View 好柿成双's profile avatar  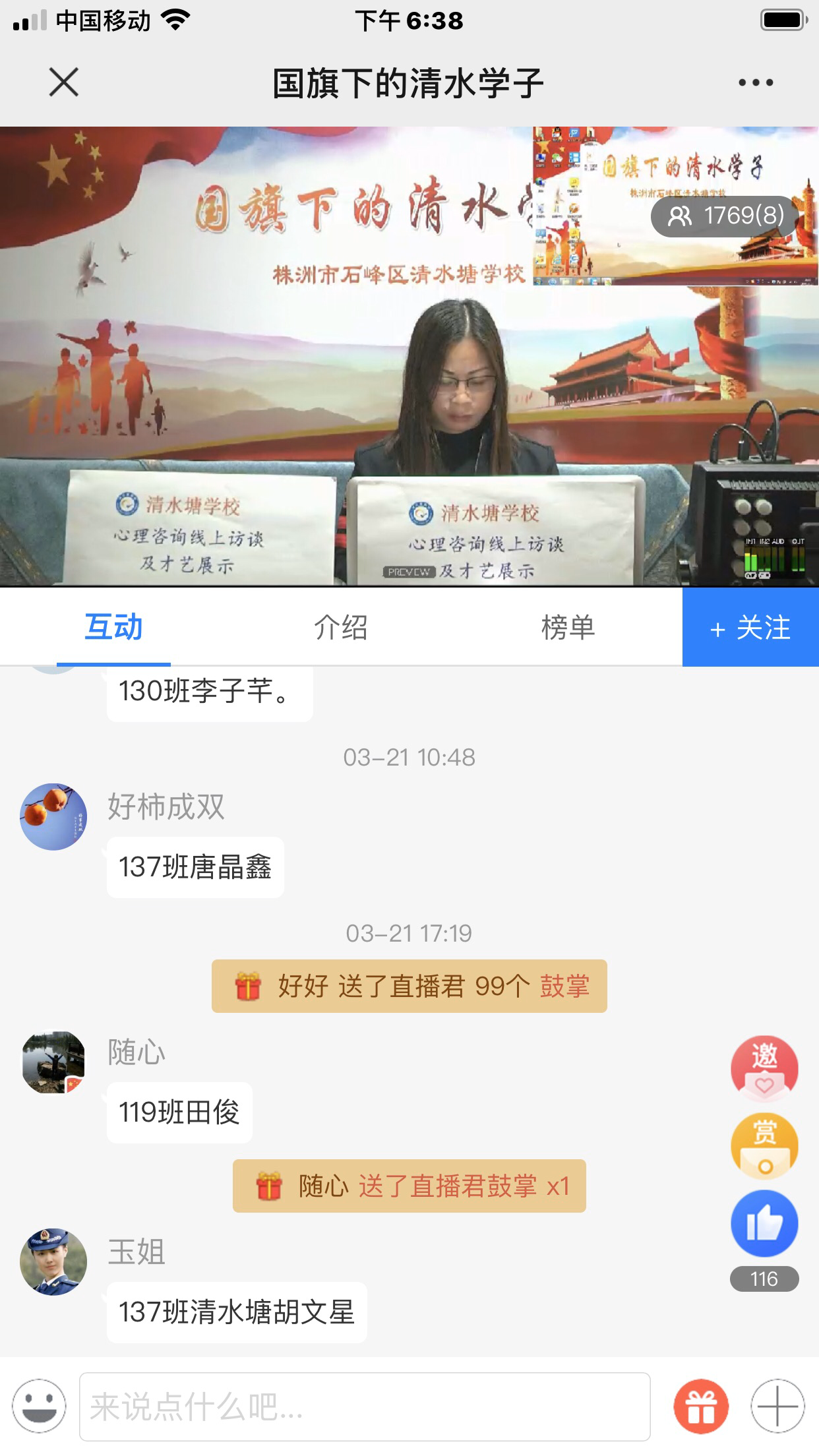[x=53, y=816]
